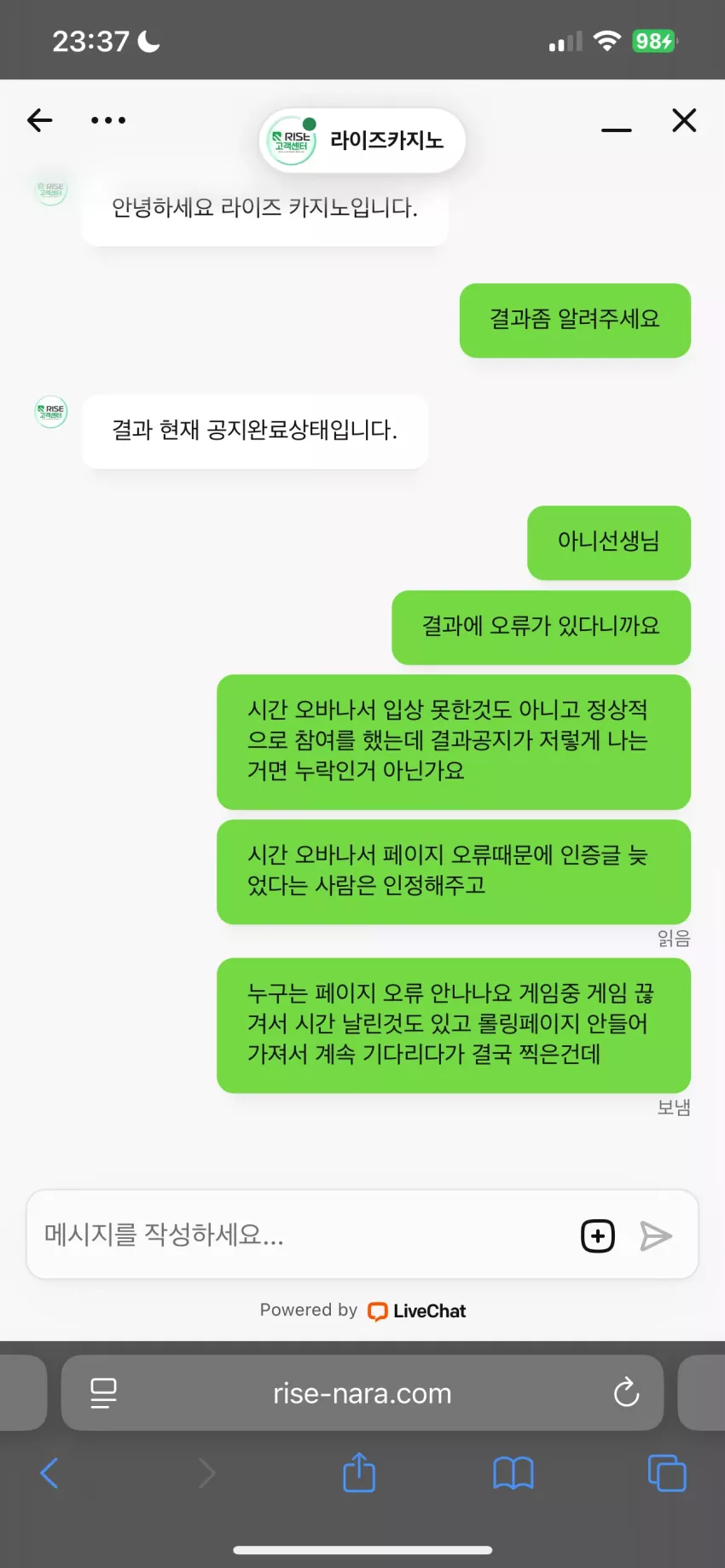Share this page from Safari toolbar
Viewport: 725px width, 1568px height.
[x=359, y=1472]
